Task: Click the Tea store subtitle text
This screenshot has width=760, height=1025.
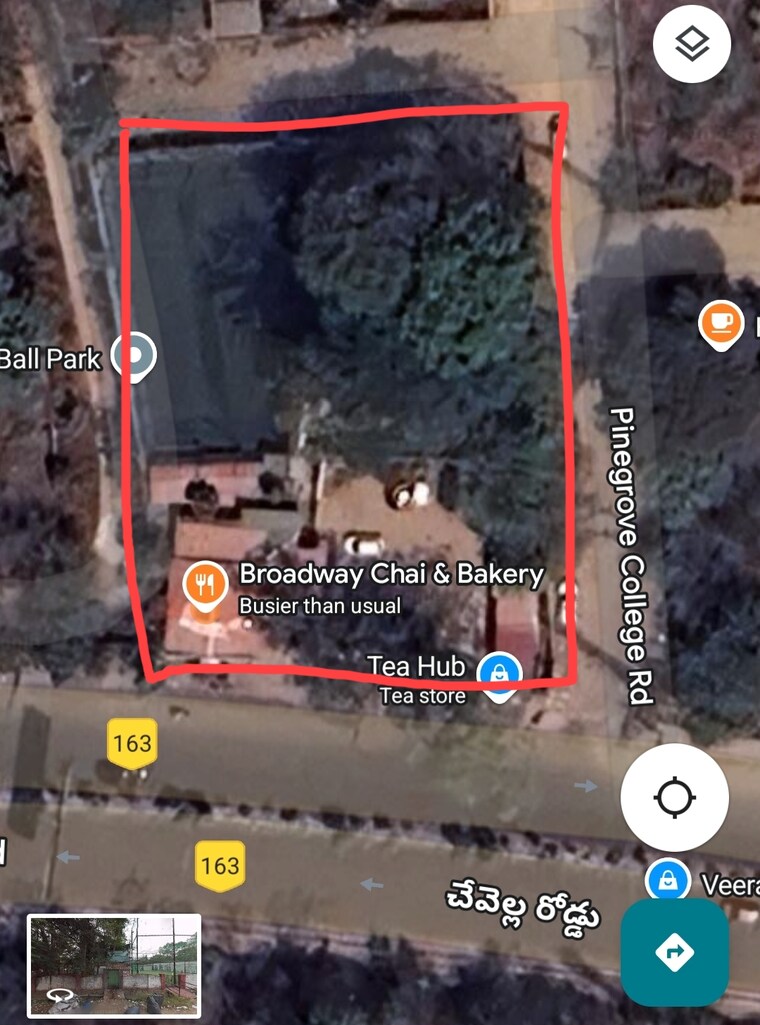Action: click(x=420, y=696)
